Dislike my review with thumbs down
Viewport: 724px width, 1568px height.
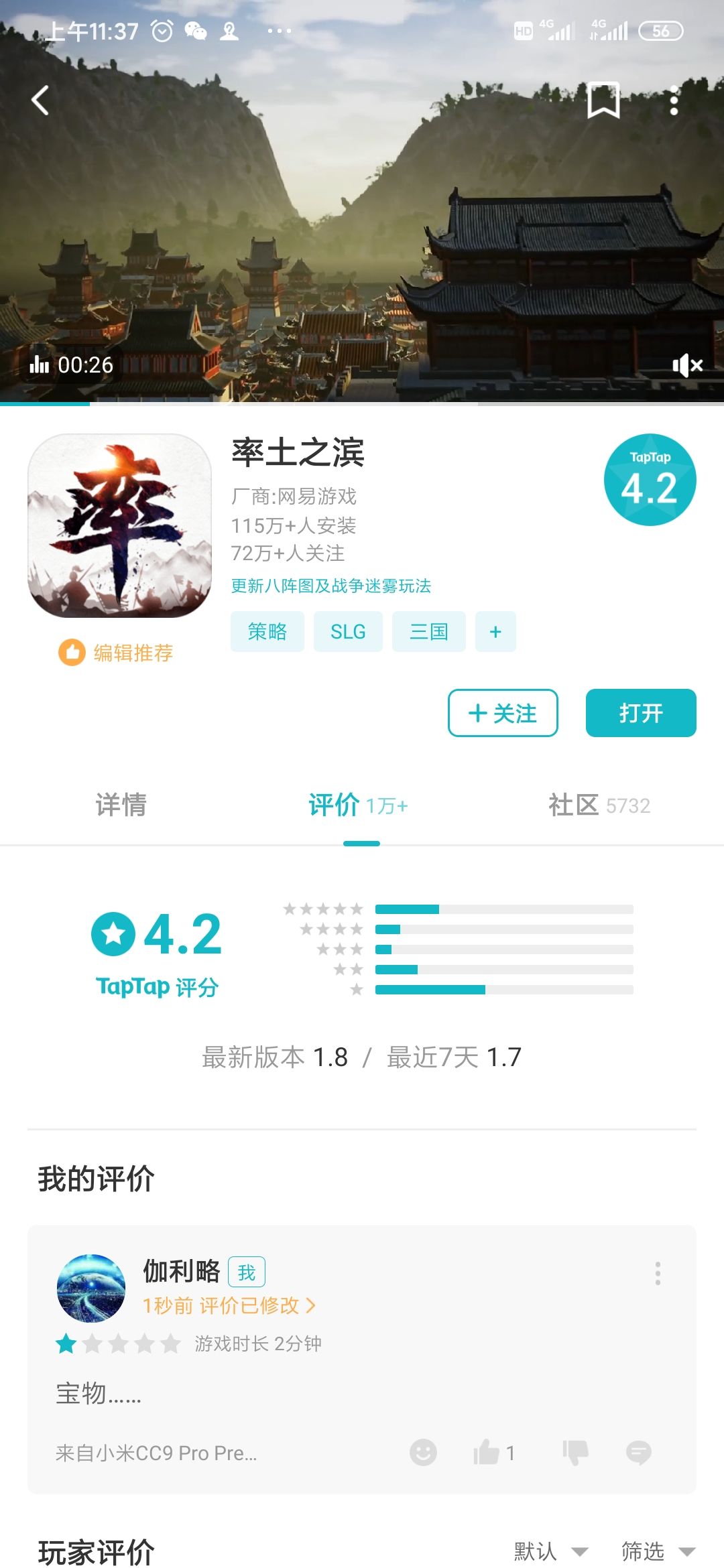[x=575, y=1453]
